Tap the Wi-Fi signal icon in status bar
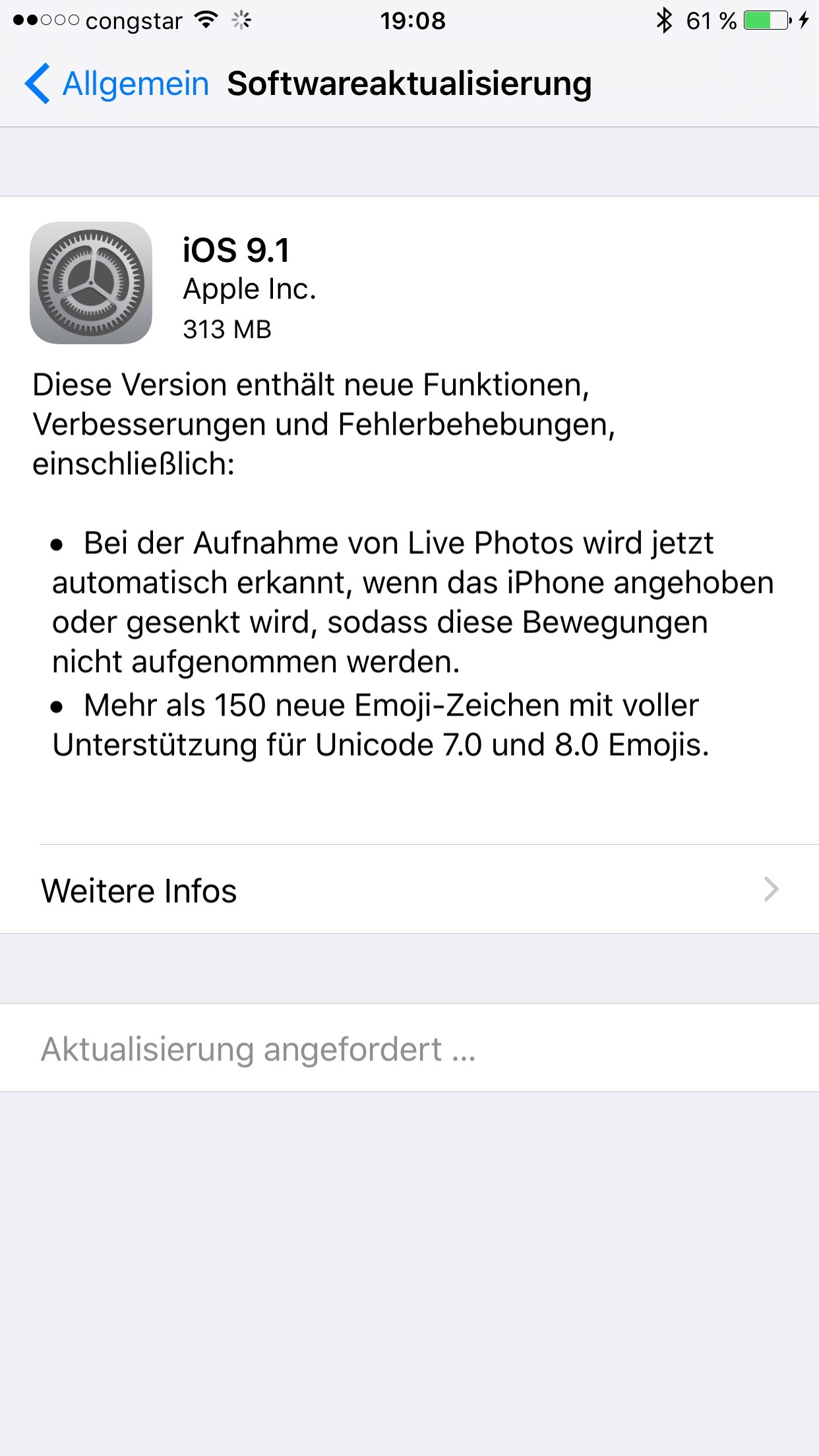The height and width of the screenshot is (1456, 819). (x=205, y=20)
